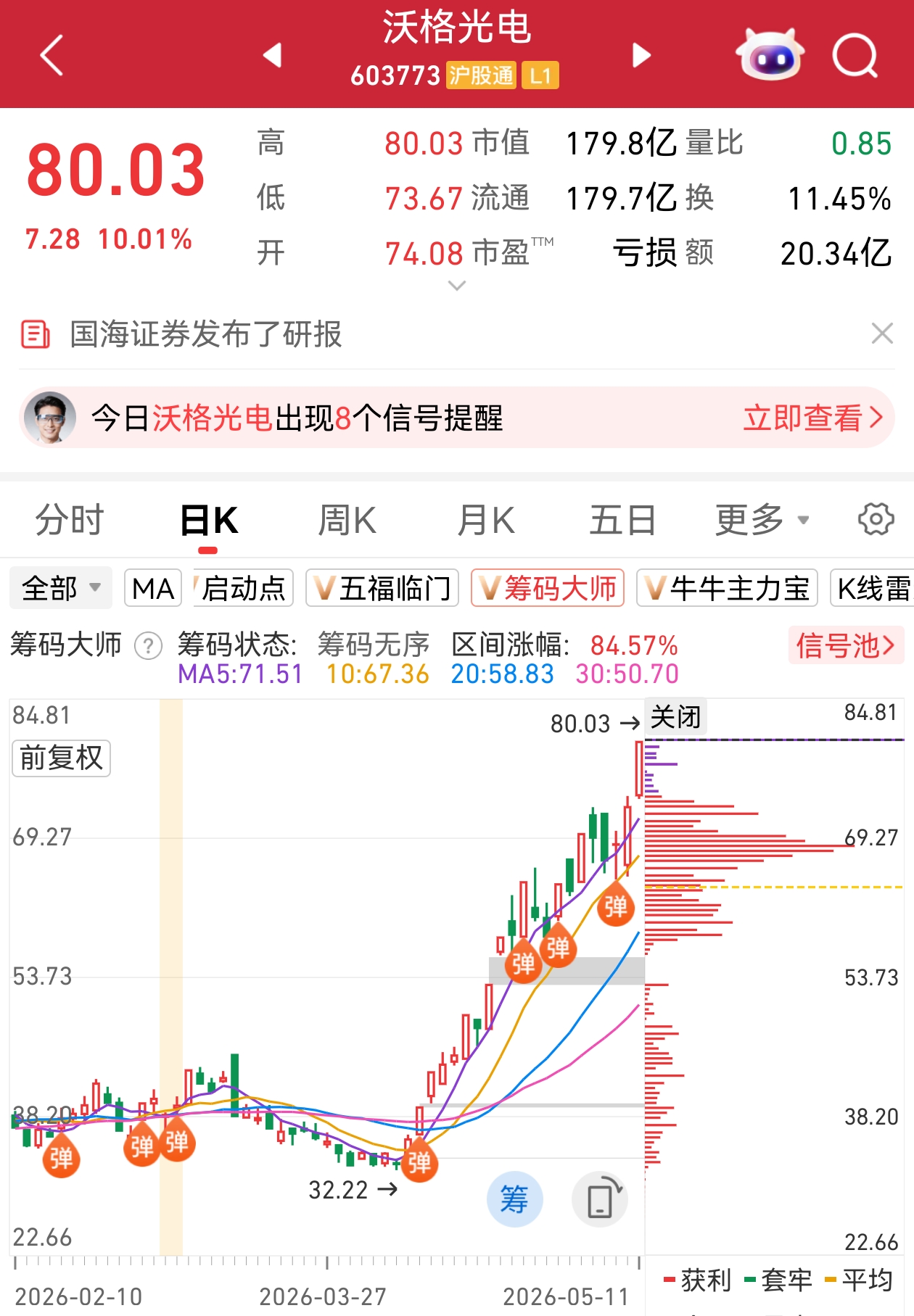This screenshot has height=1316, width=914.
Task: Switch to the 月K tab
Action: click(485, 520)
